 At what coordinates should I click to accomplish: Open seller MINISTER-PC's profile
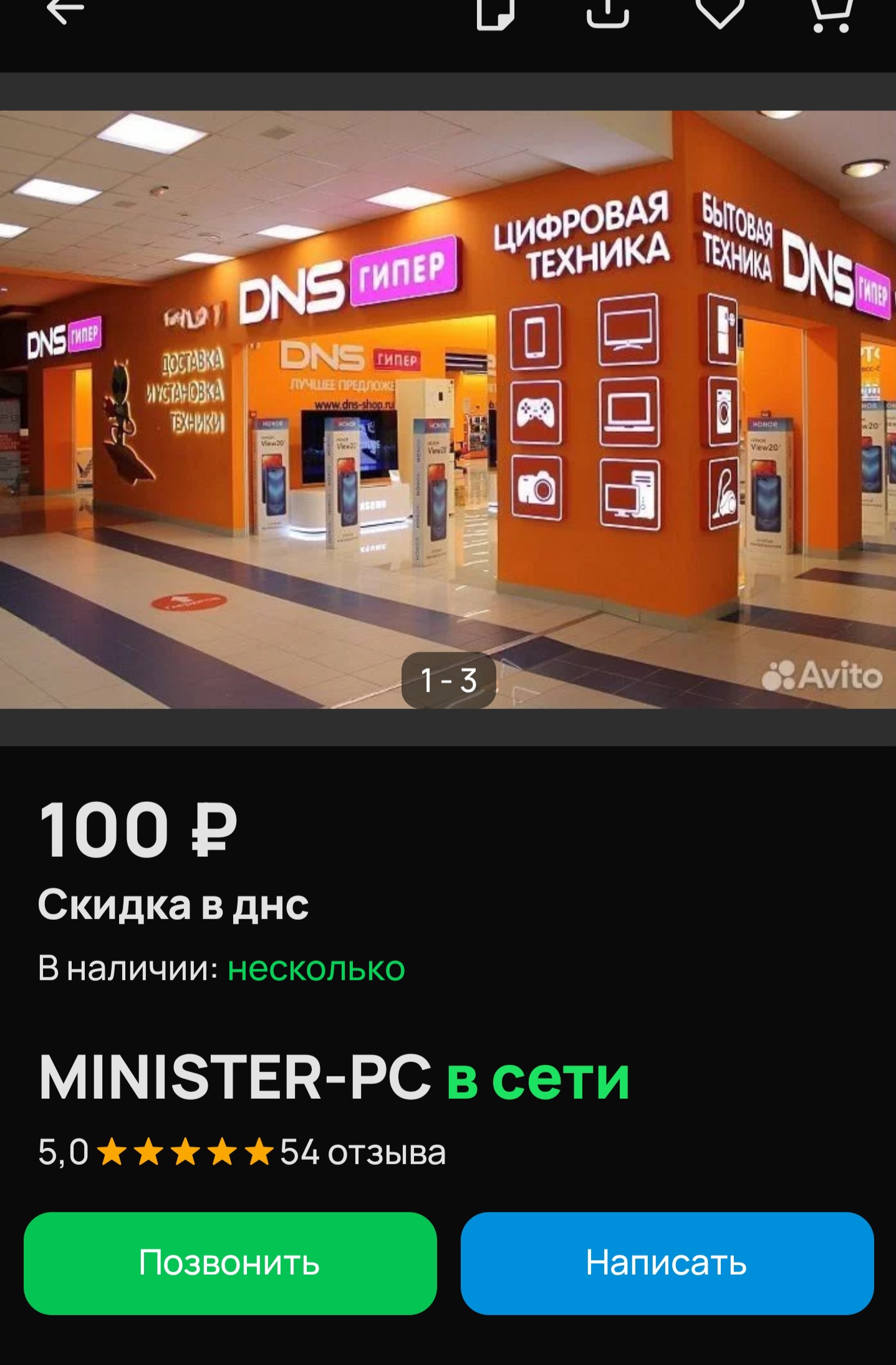point(235,1078)
